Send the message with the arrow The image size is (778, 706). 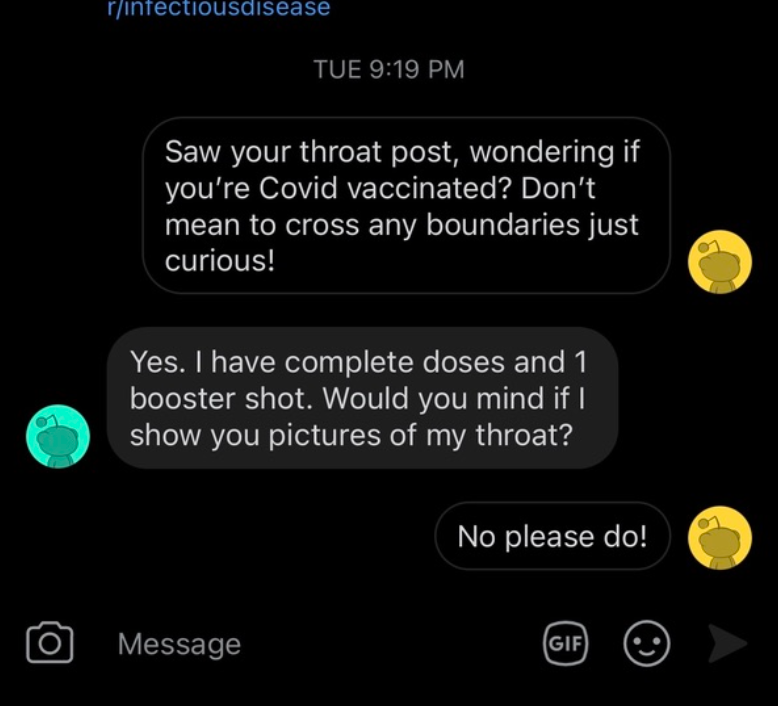coord(727,644)
